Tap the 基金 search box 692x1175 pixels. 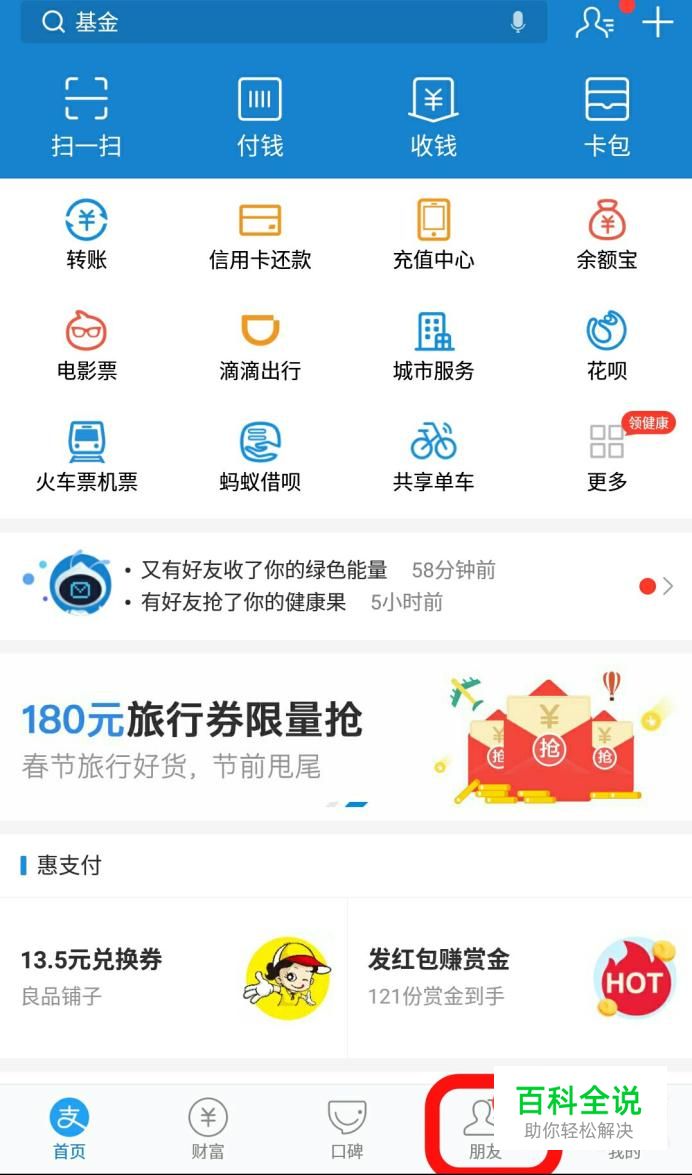click(x=260, y=22)
